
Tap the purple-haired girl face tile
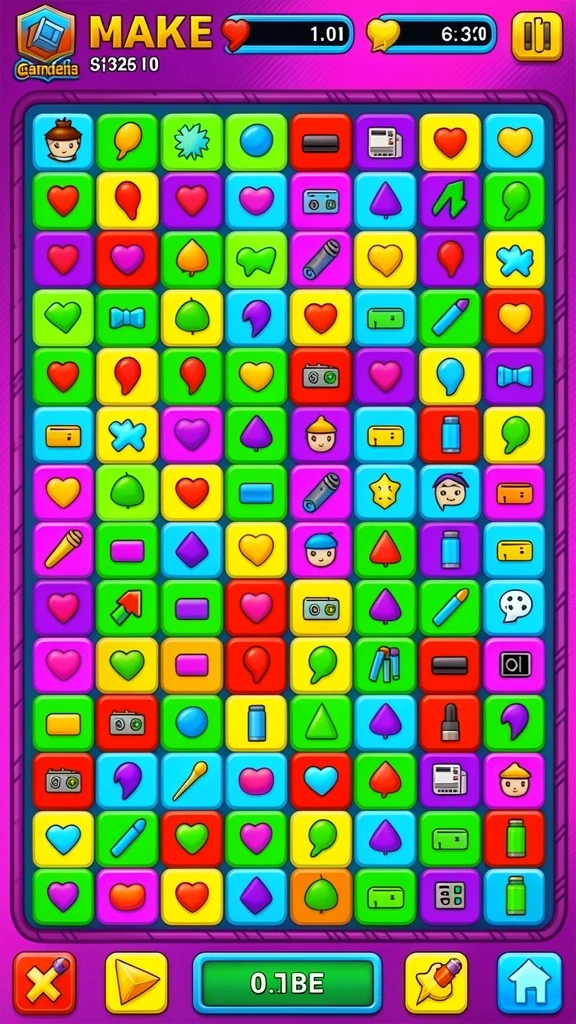click(x=450, y=493)
